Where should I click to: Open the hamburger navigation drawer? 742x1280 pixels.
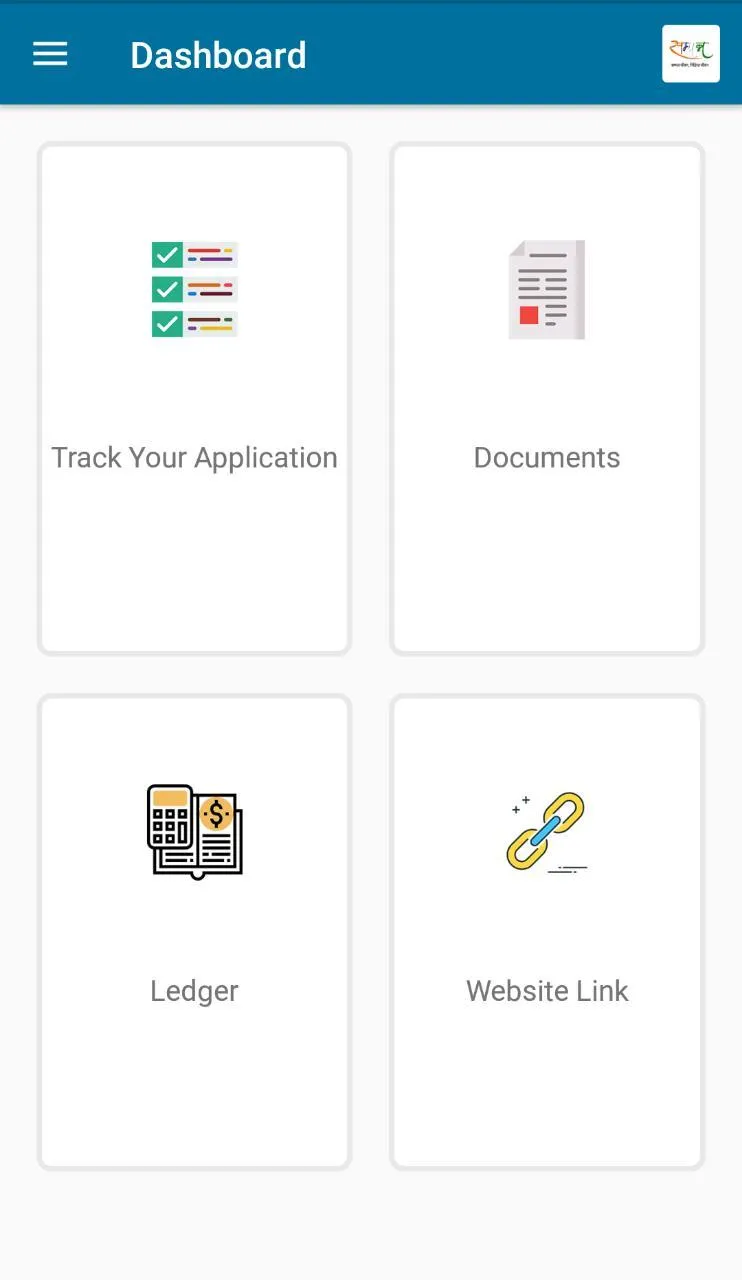[x=50, y=54]
